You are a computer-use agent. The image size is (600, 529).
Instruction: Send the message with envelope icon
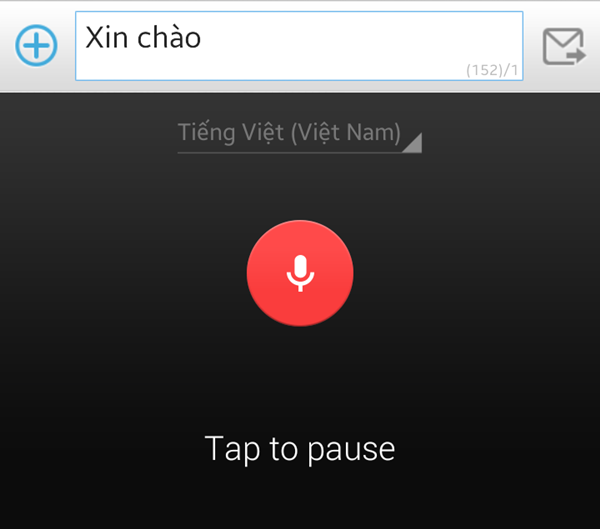563,46
